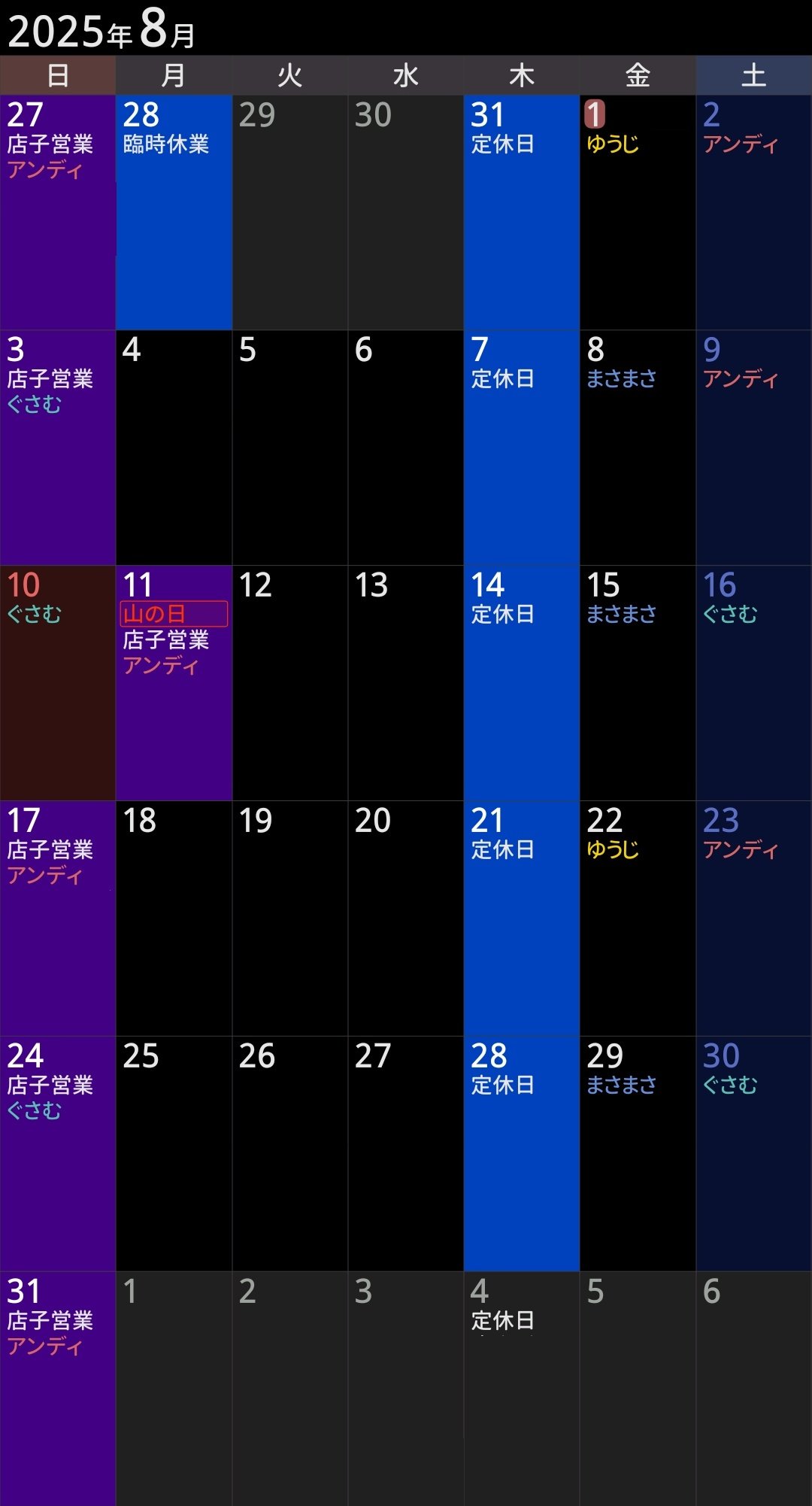Select Saturday August 16 ぐさむ
Screen dimensions: 812x1506
[753, 683]
